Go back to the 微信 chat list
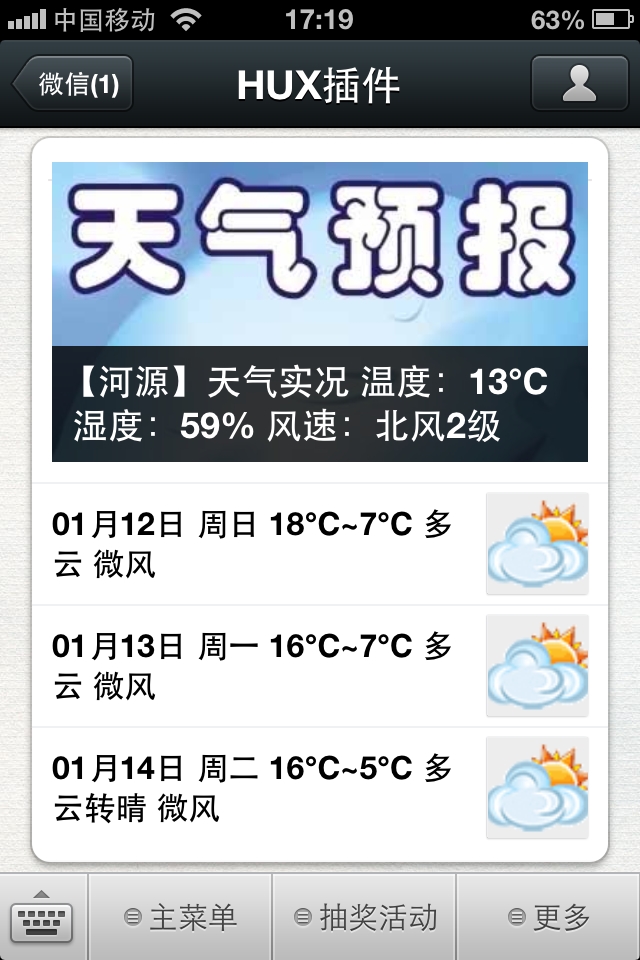Image resolution: width=640 pixels, height=960 pixels. click(x=74, y=84)
